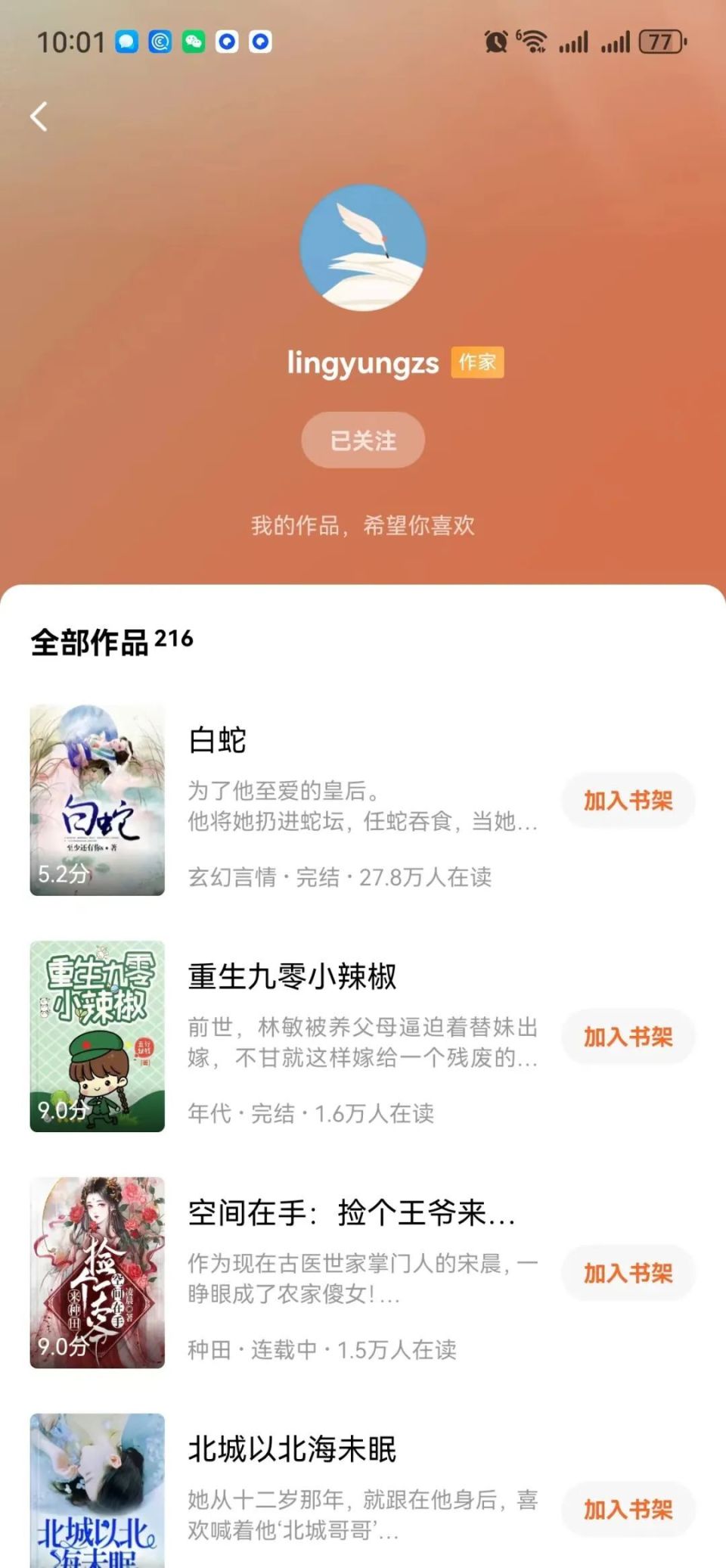Image resolution: width=726 pixels, height=1568 pixels.
Task: Add 重生九零小辣椒 to the bookshelf
Action: [x=628, y=1037]
